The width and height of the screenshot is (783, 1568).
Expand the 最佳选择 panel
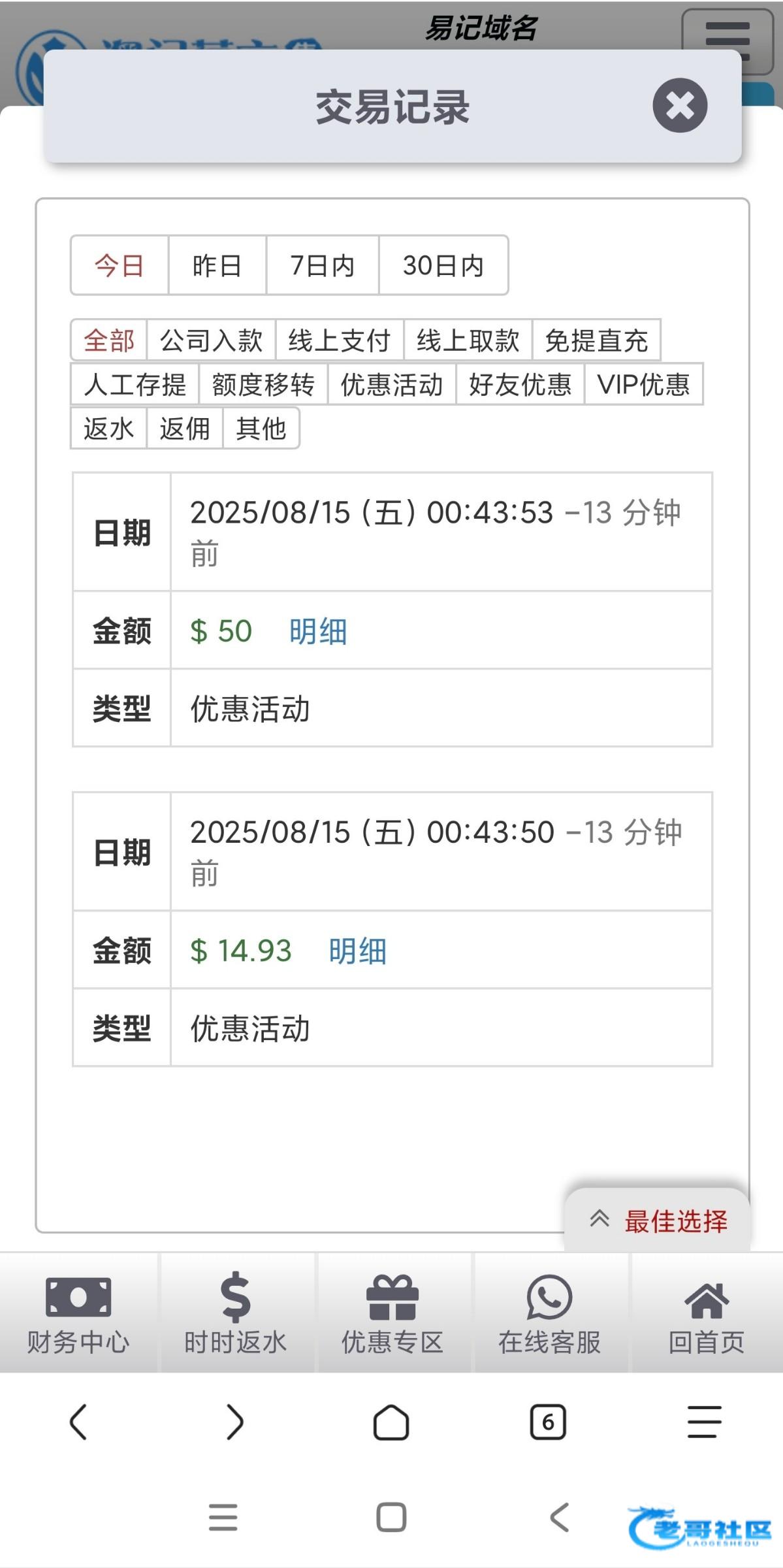657,1220
